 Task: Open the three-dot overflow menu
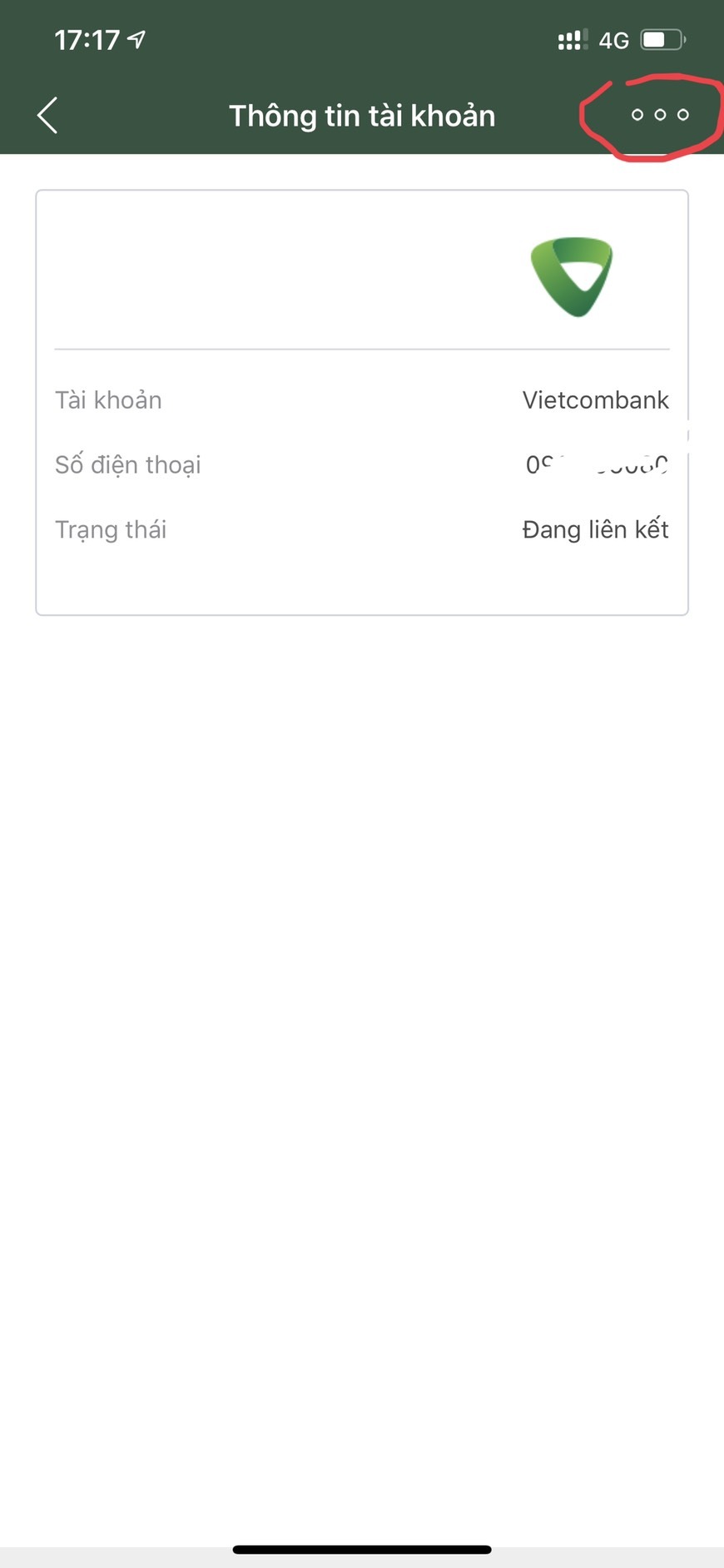point(660,115)
